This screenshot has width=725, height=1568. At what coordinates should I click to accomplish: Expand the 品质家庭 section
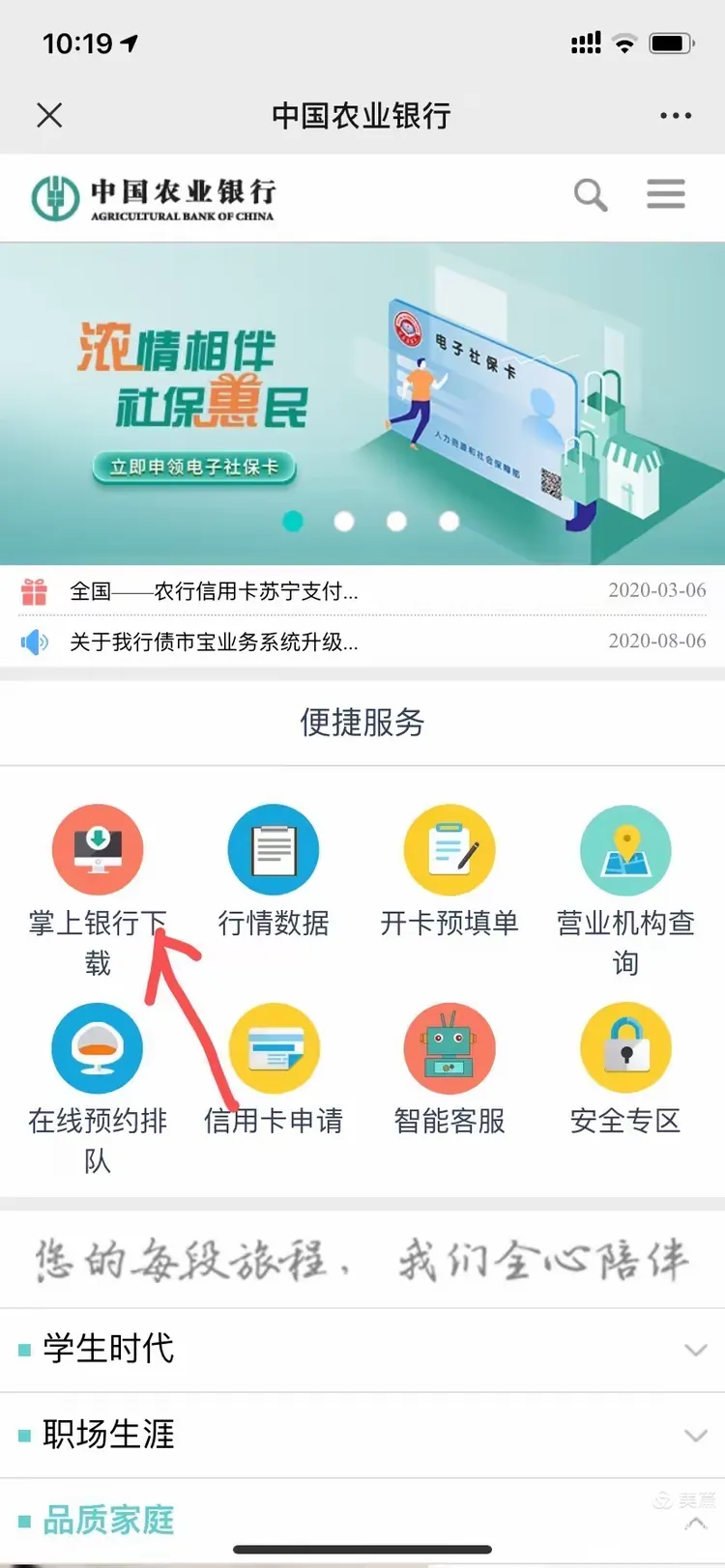click(x=362, y=1520)
